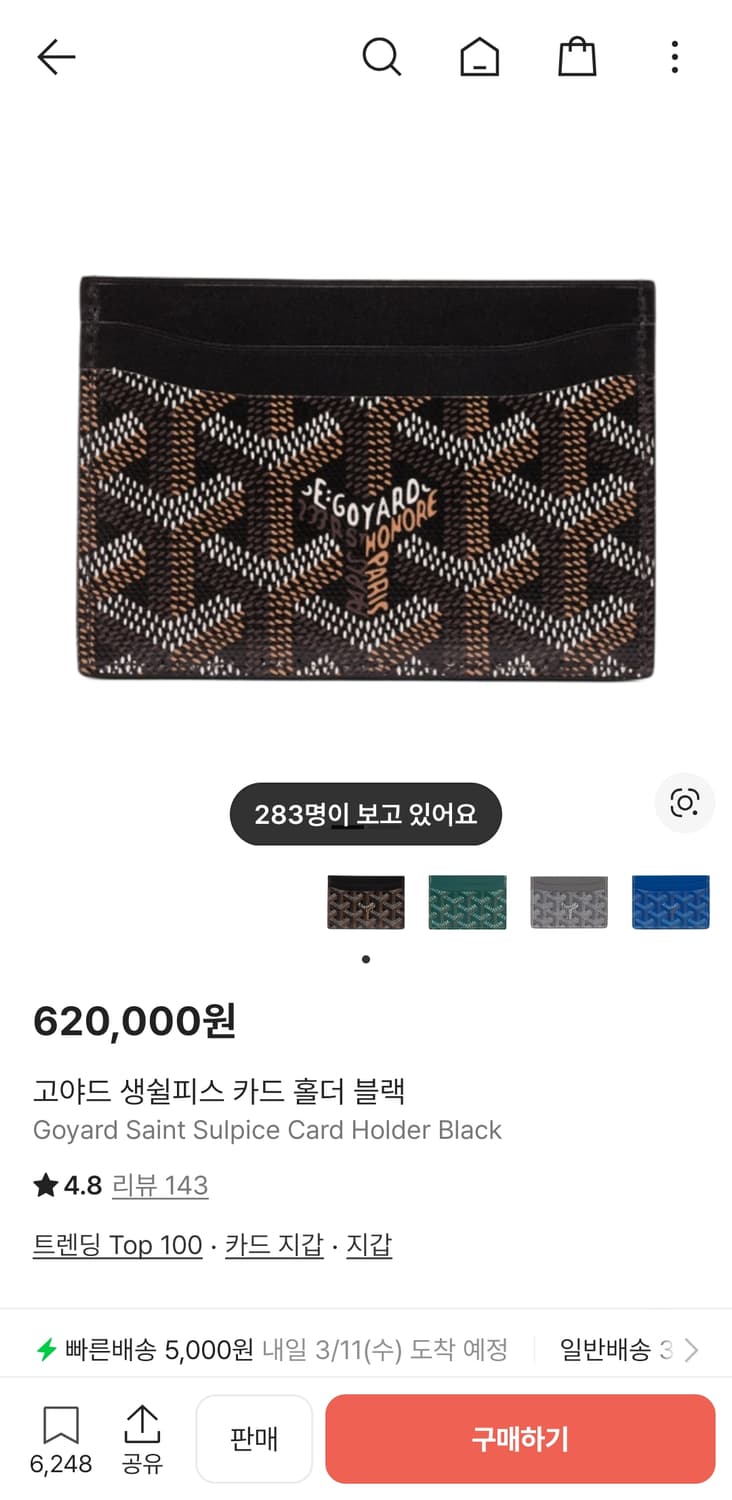The image size is (732, 1500).
Task: Tap the 283 viewers badge
Action: coord(365,814)
